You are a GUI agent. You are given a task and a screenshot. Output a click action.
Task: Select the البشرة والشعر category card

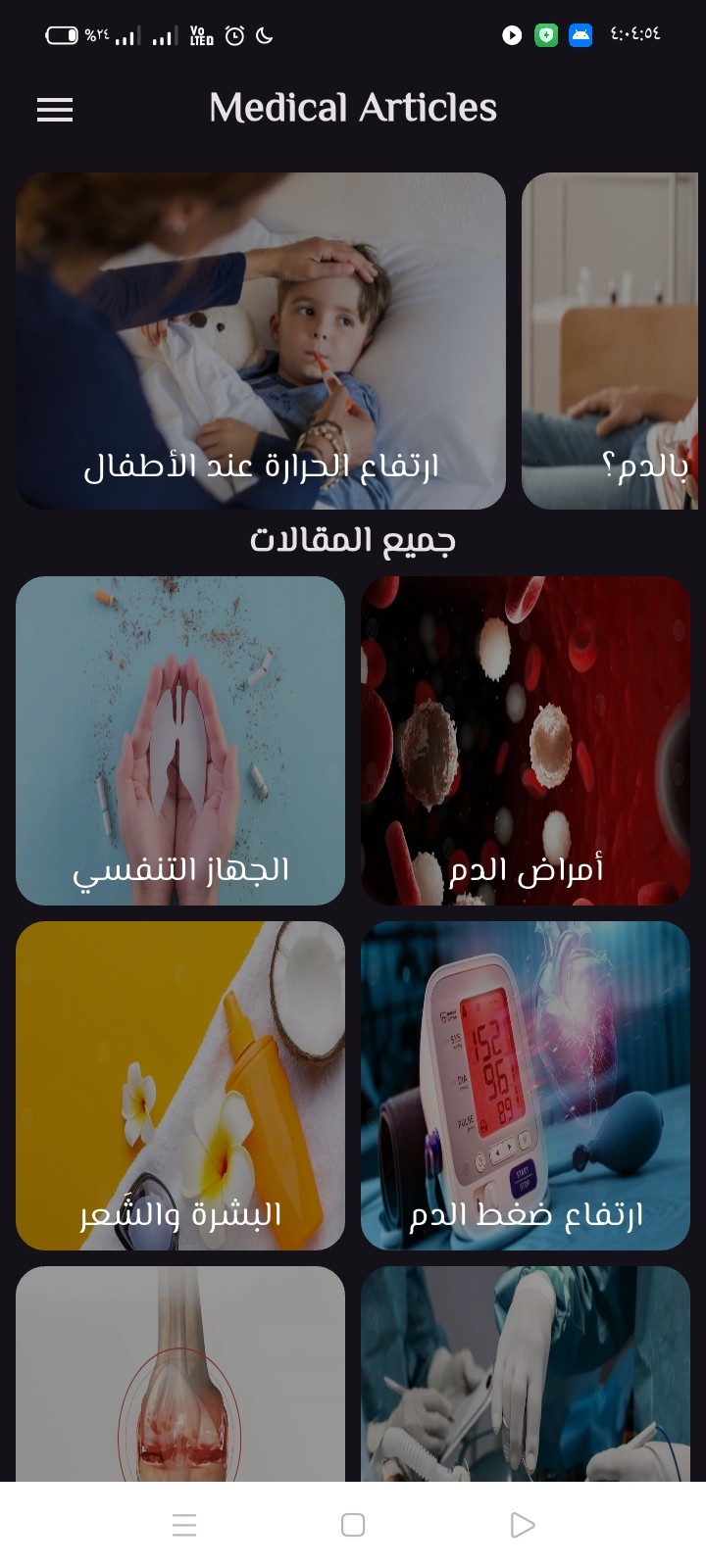point(180,1086)
